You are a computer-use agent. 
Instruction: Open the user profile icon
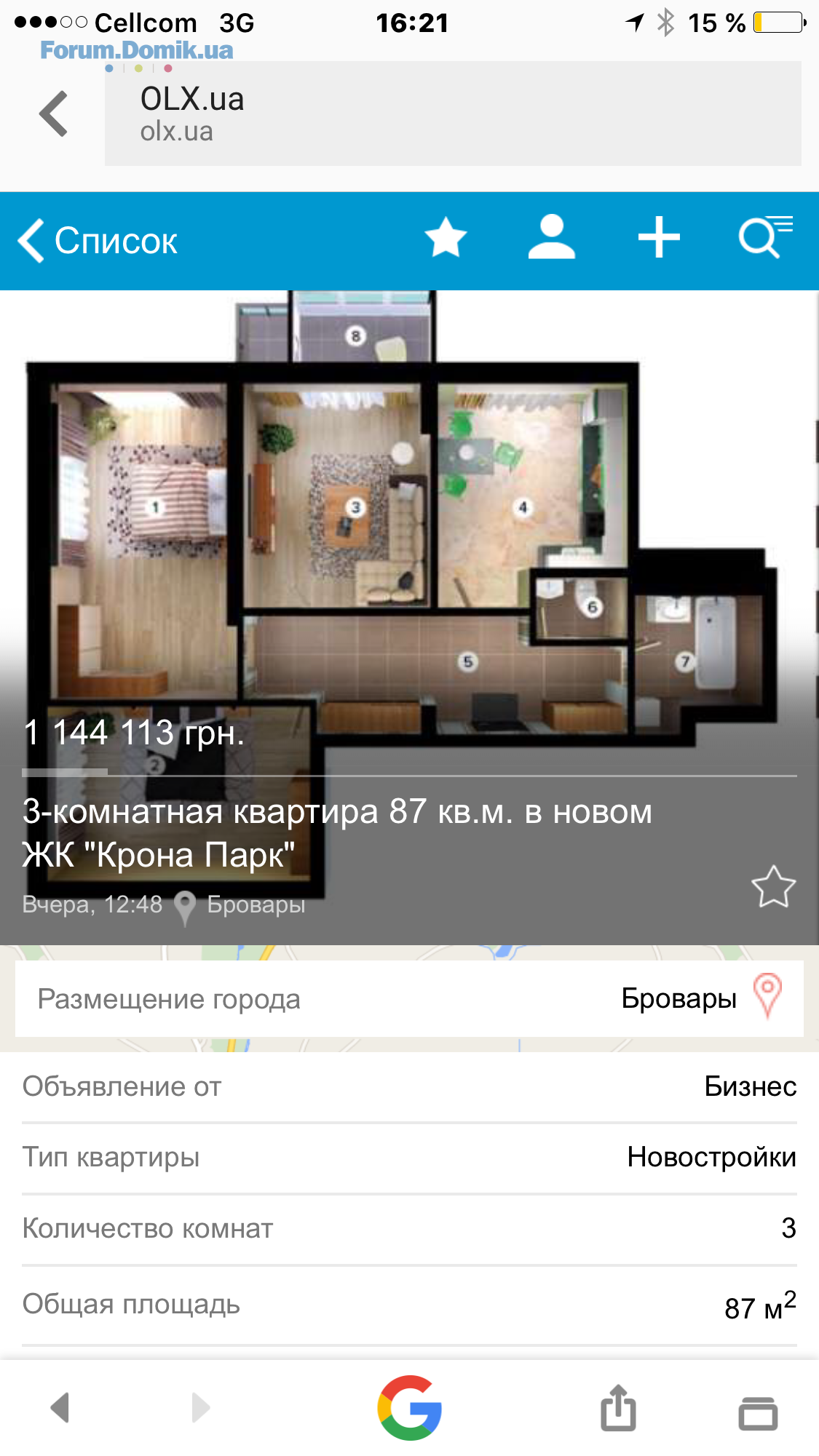click(x=552, y=238)
